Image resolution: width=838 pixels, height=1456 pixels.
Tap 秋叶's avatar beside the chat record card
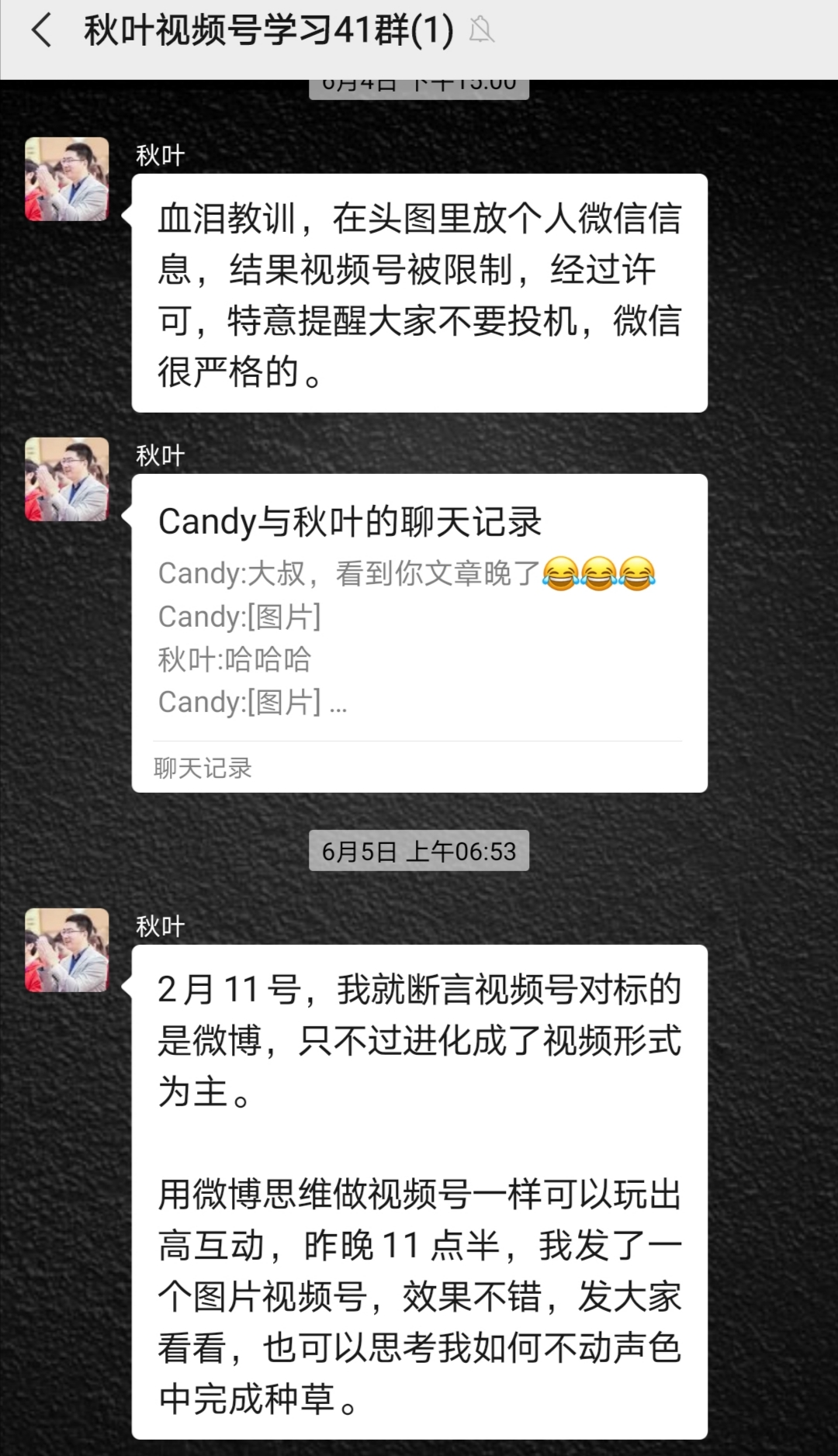point(67,479)
